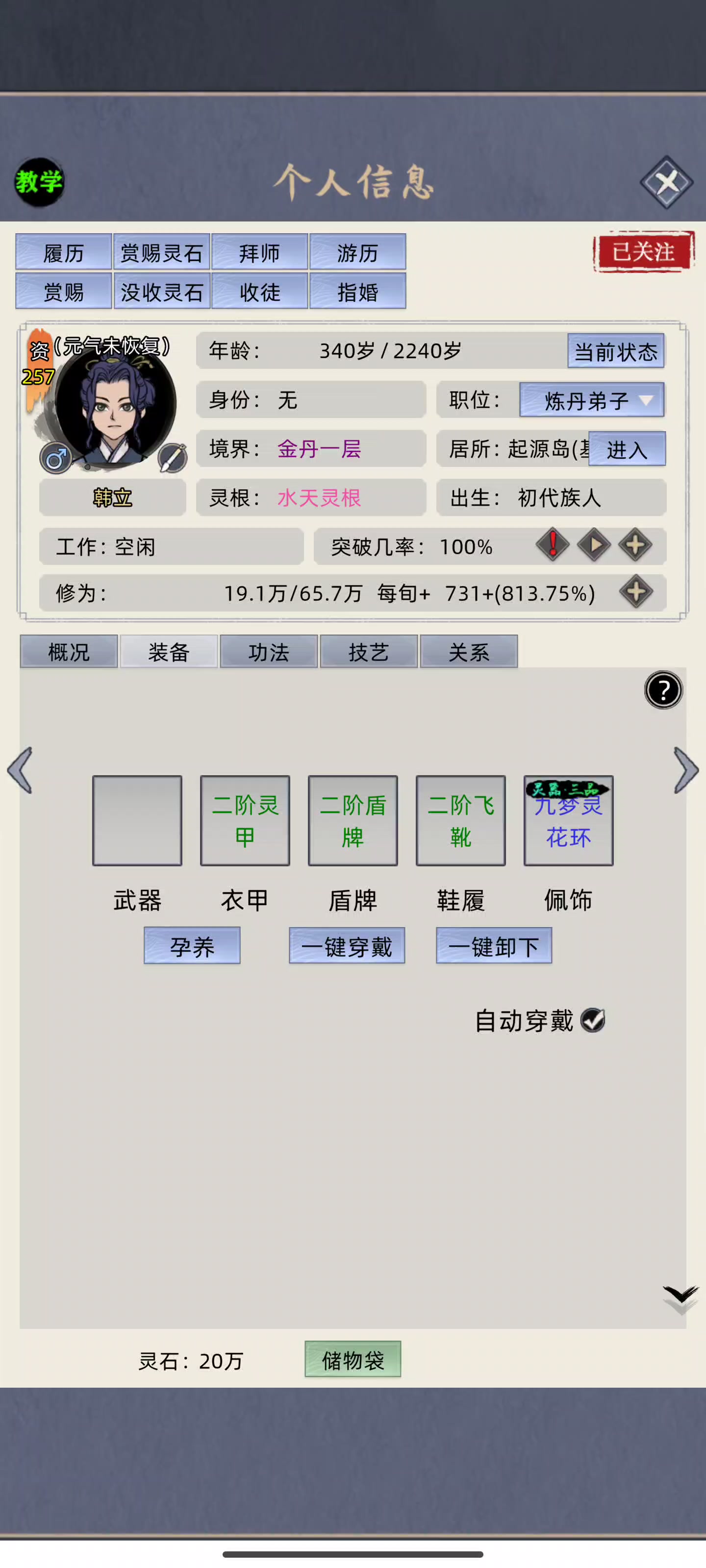The width and height of the screenshot is (706, 1568).
Task: Tap the plus icon next to 修为
Action: pos(636,591)
